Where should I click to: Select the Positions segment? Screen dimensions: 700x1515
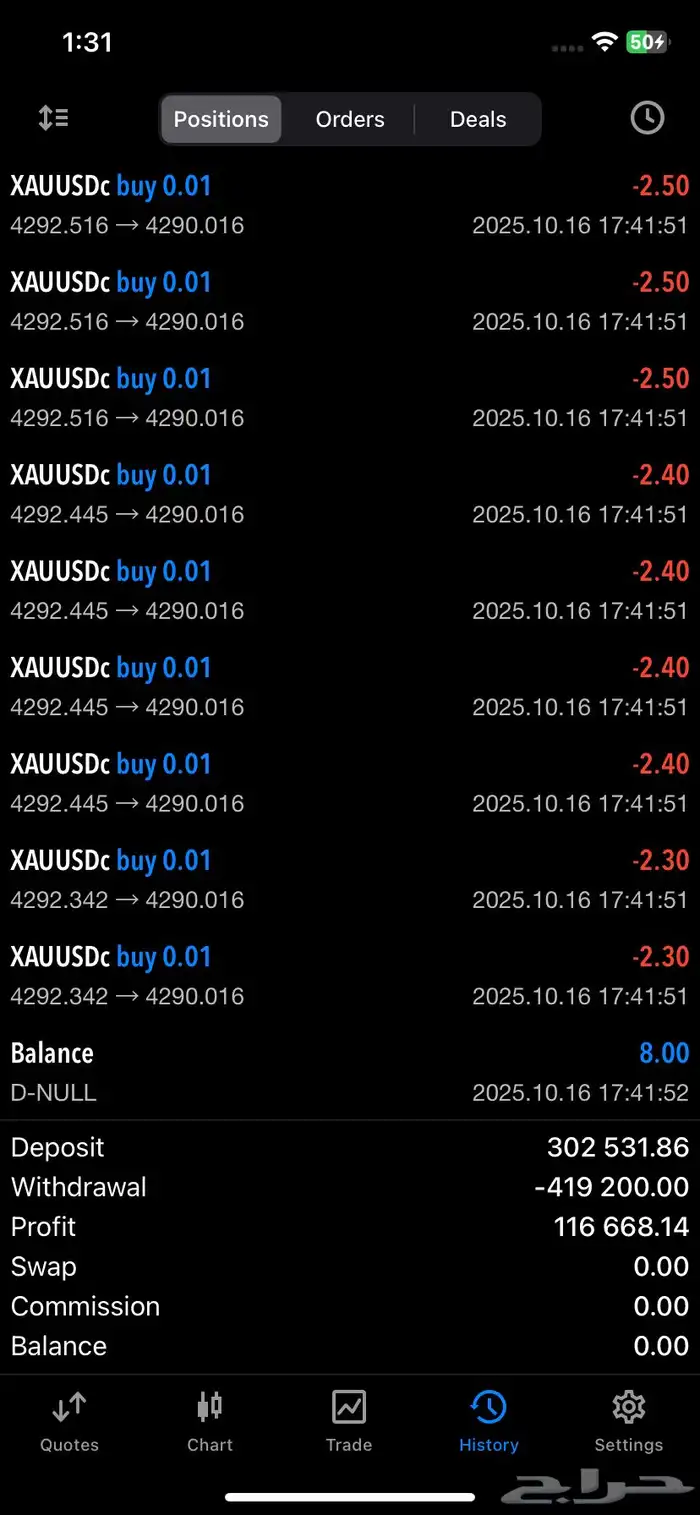(221, 119)
